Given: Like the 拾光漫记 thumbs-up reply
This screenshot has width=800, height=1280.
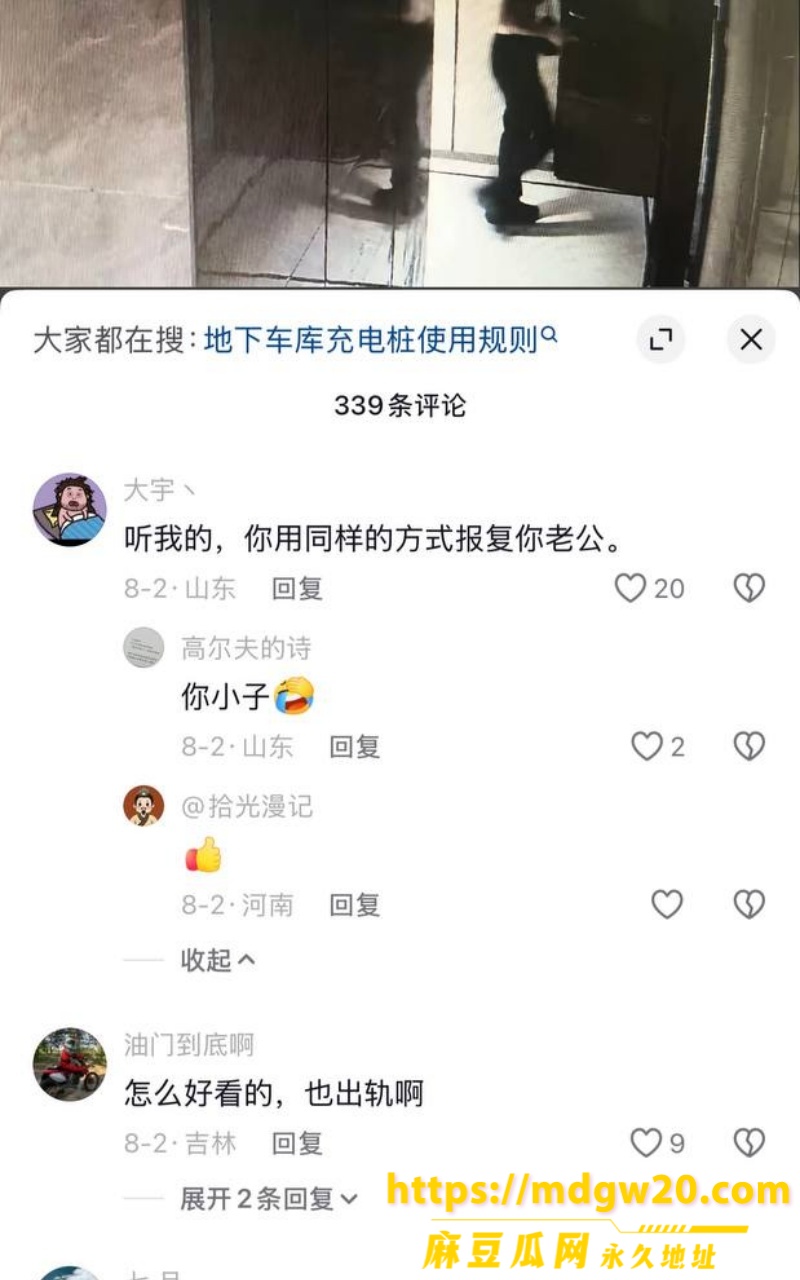Looking at the screenshot, I should point(667,904).
